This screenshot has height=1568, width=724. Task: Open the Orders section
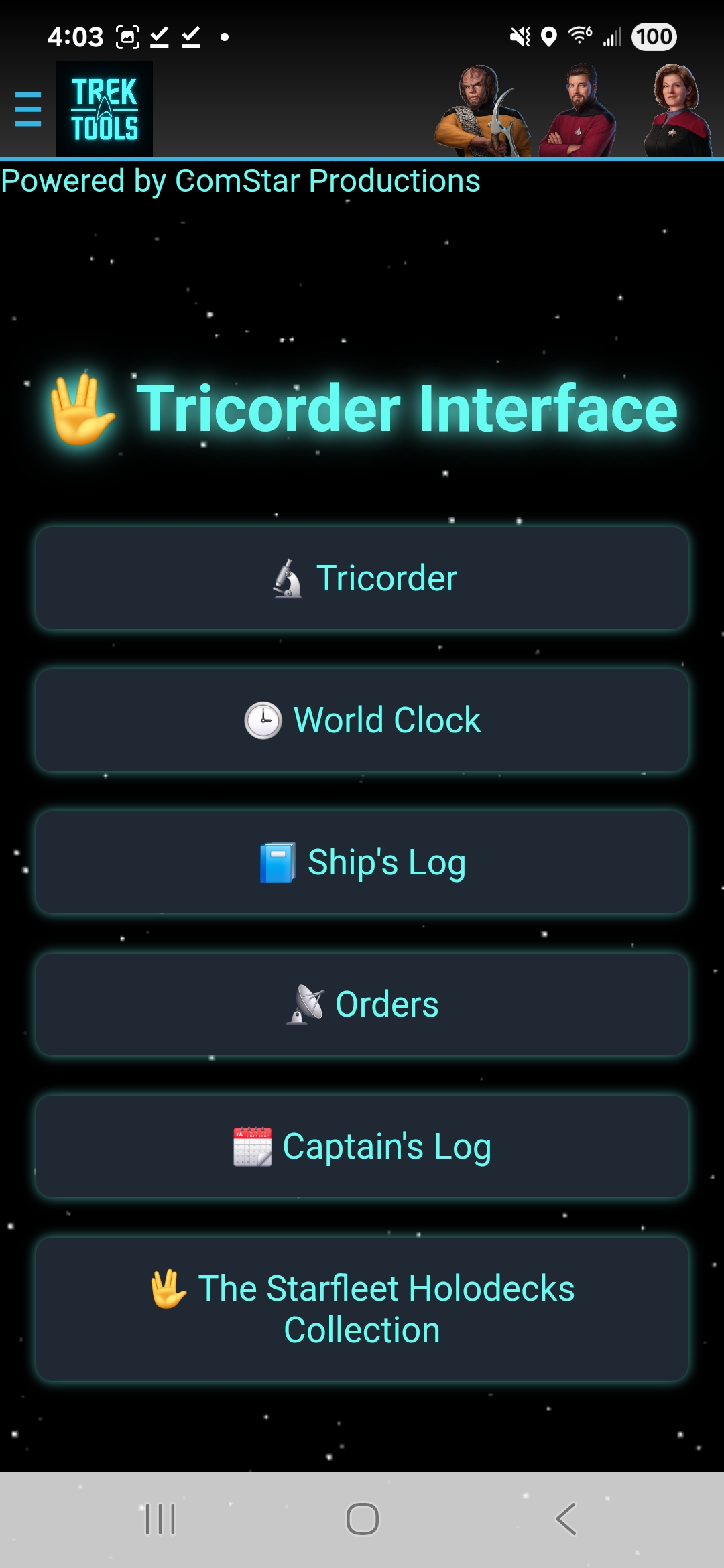[362, 1004]
